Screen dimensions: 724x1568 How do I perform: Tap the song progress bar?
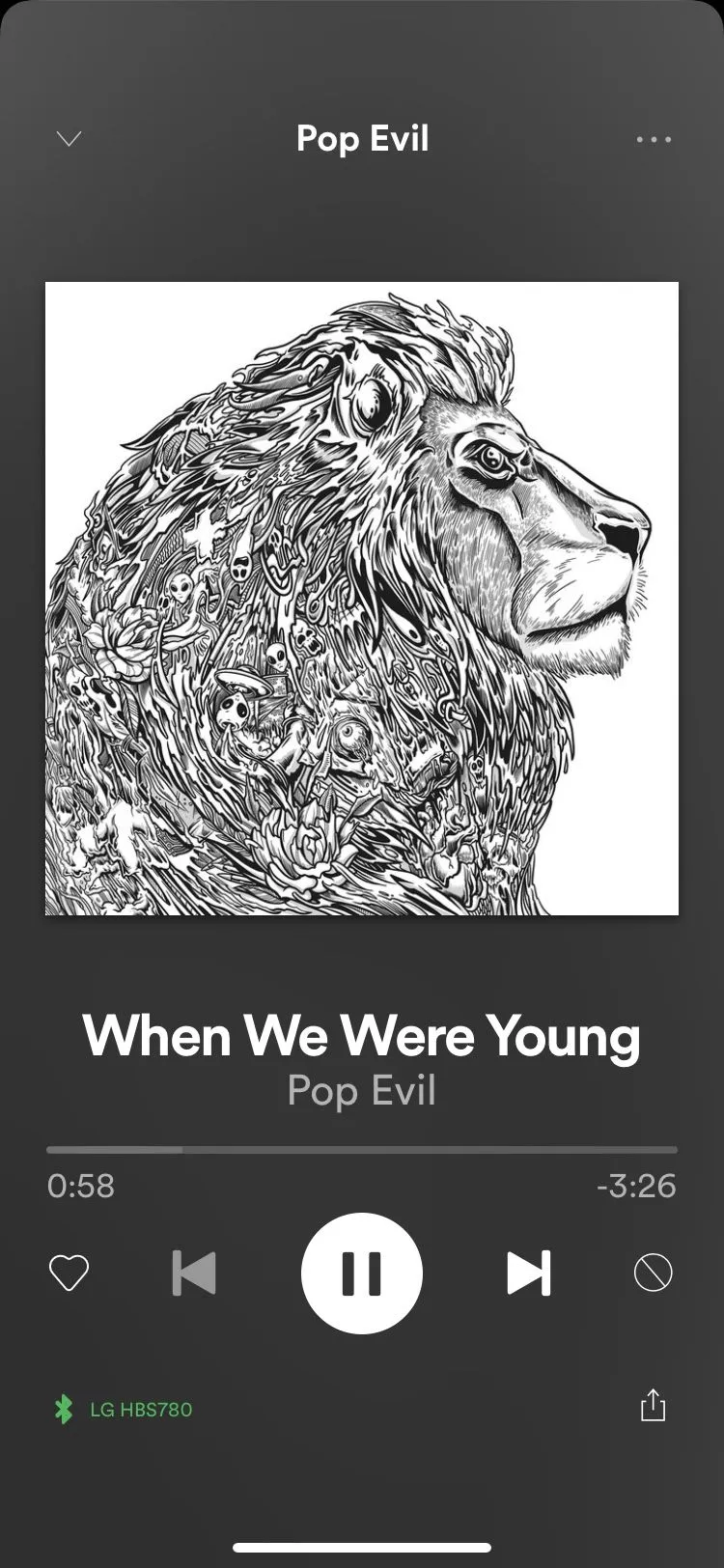point(362,1150)
